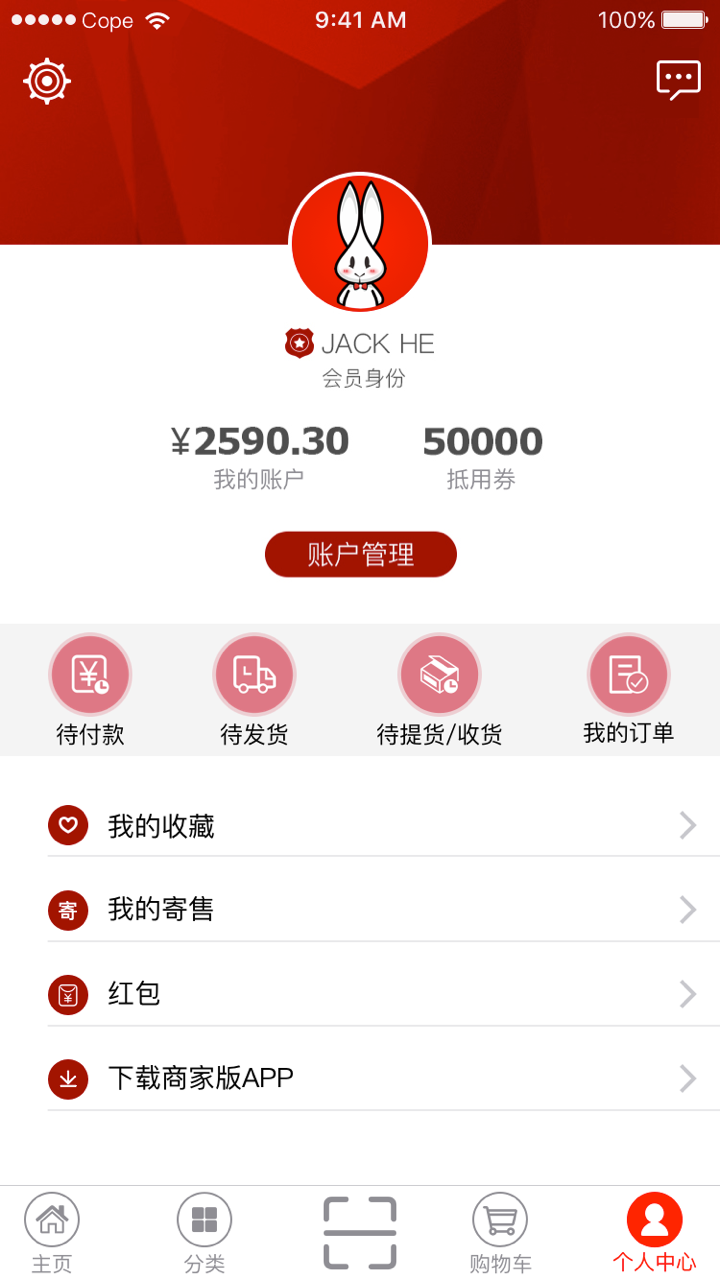Expand the 我的收藏 row chevron
The height and width of the screenshot is (1280, 720).
686,825
